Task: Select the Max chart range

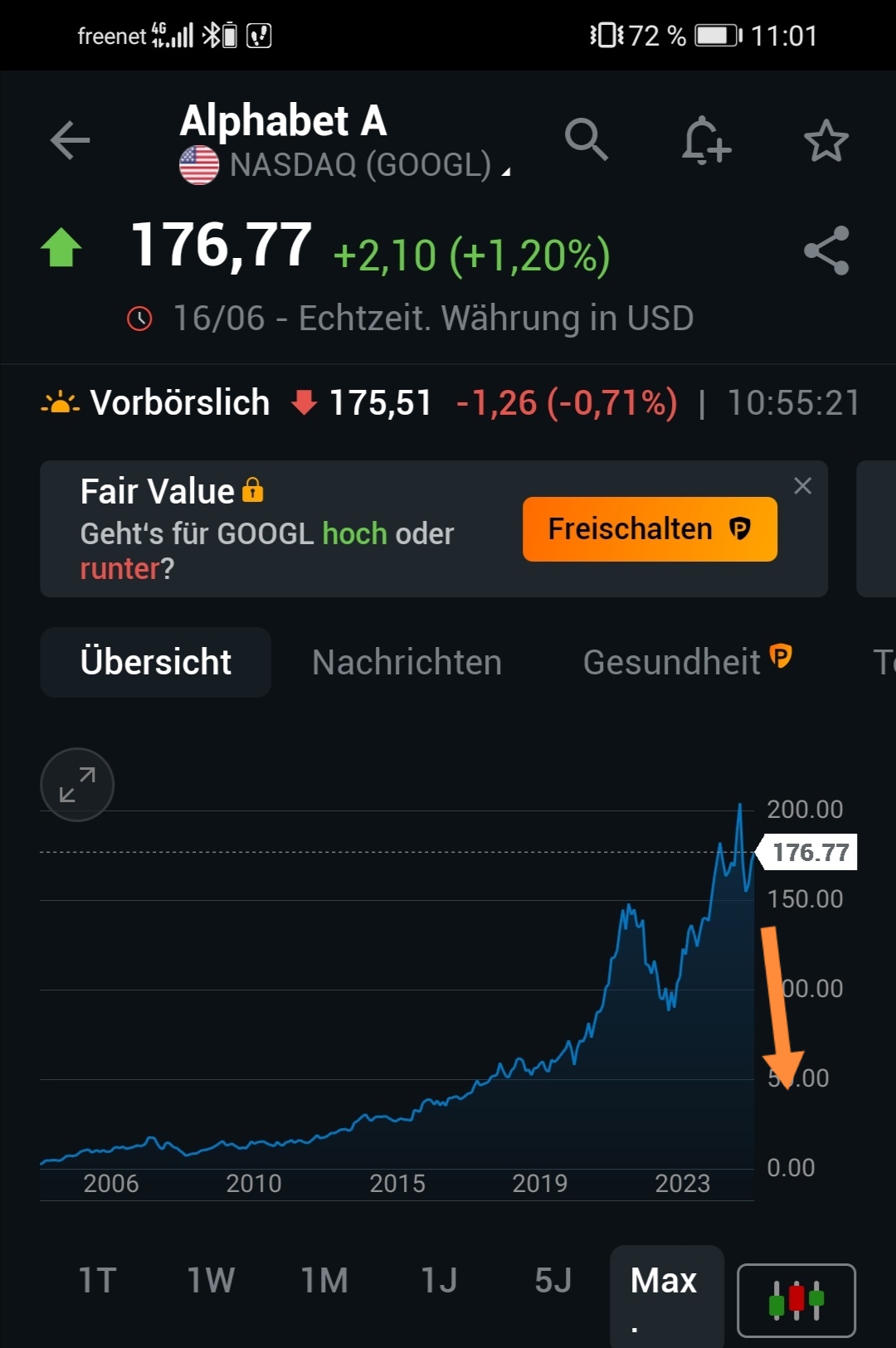Action: point(665,1280)
